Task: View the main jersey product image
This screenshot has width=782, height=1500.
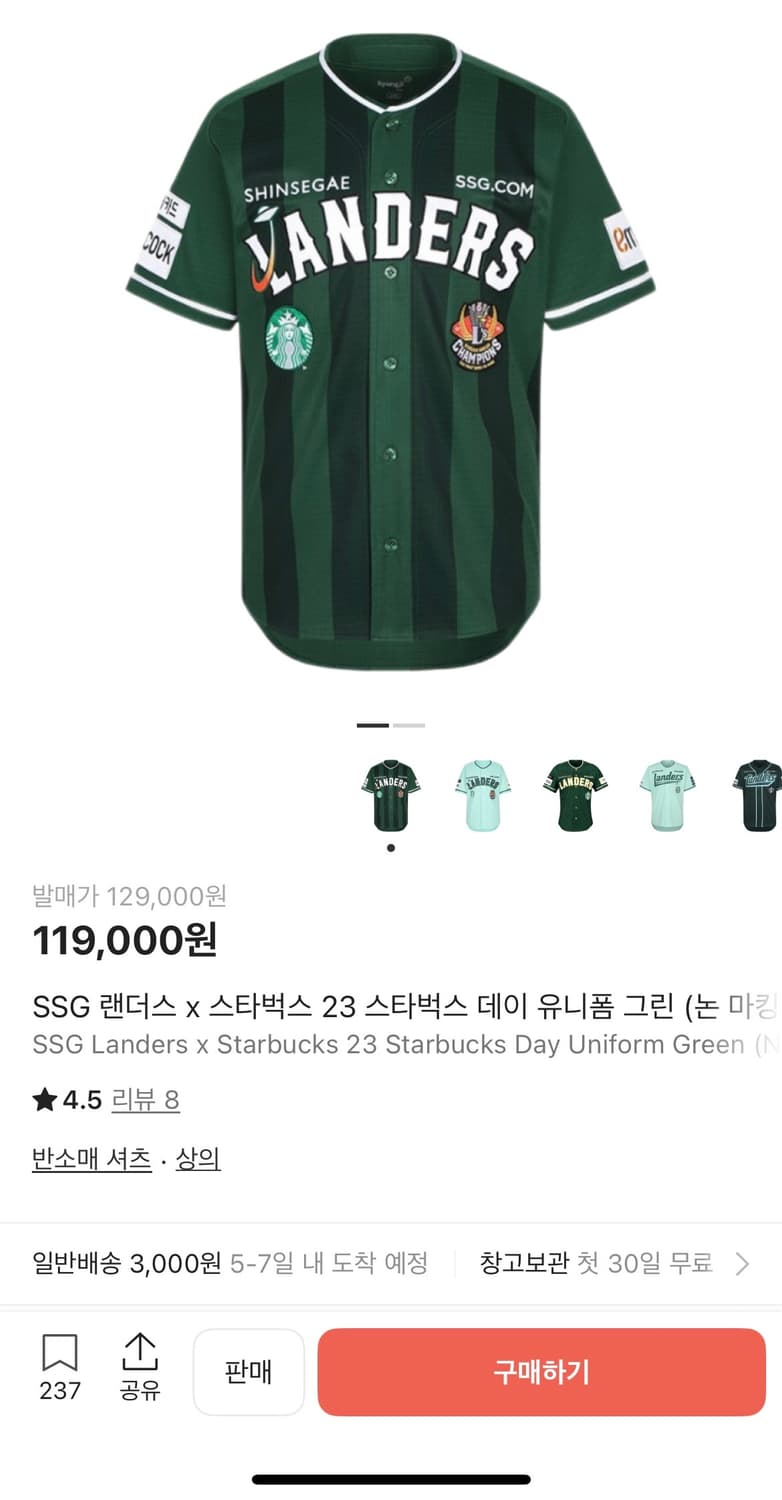Action: [x=391, y=360]
